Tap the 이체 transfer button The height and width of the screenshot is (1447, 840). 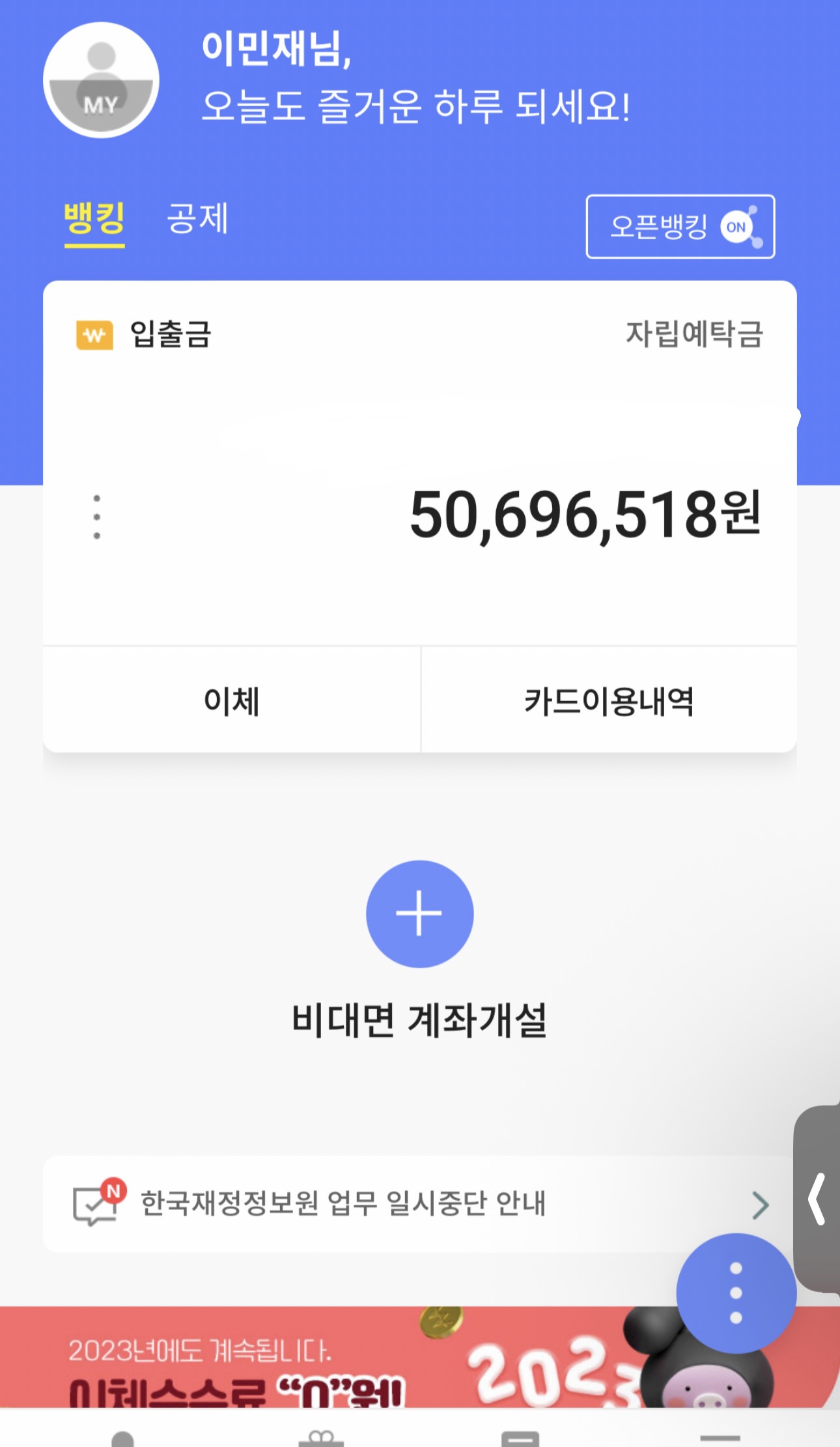pos(232,701)
